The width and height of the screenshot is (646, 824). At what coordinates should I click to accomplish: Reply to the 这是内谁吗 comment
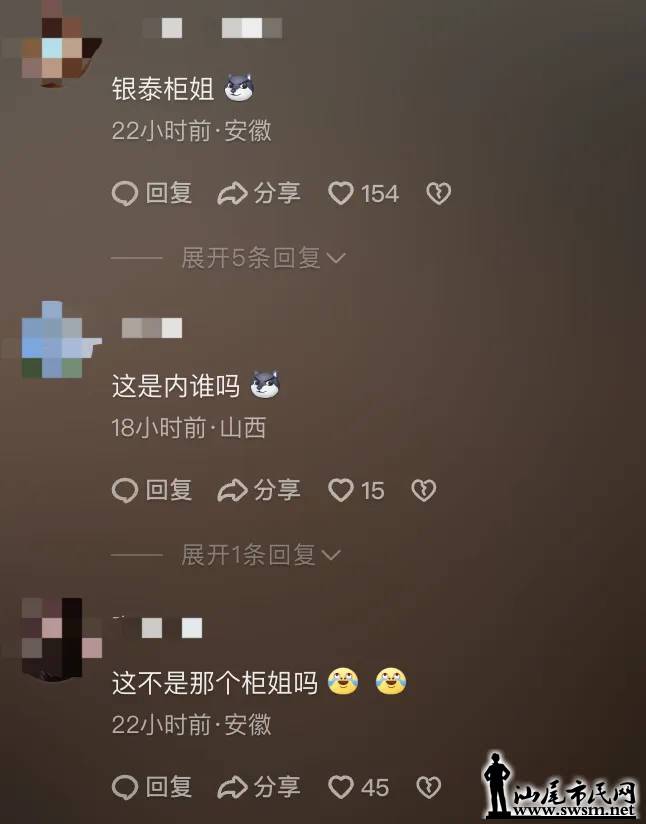point(152,490)
